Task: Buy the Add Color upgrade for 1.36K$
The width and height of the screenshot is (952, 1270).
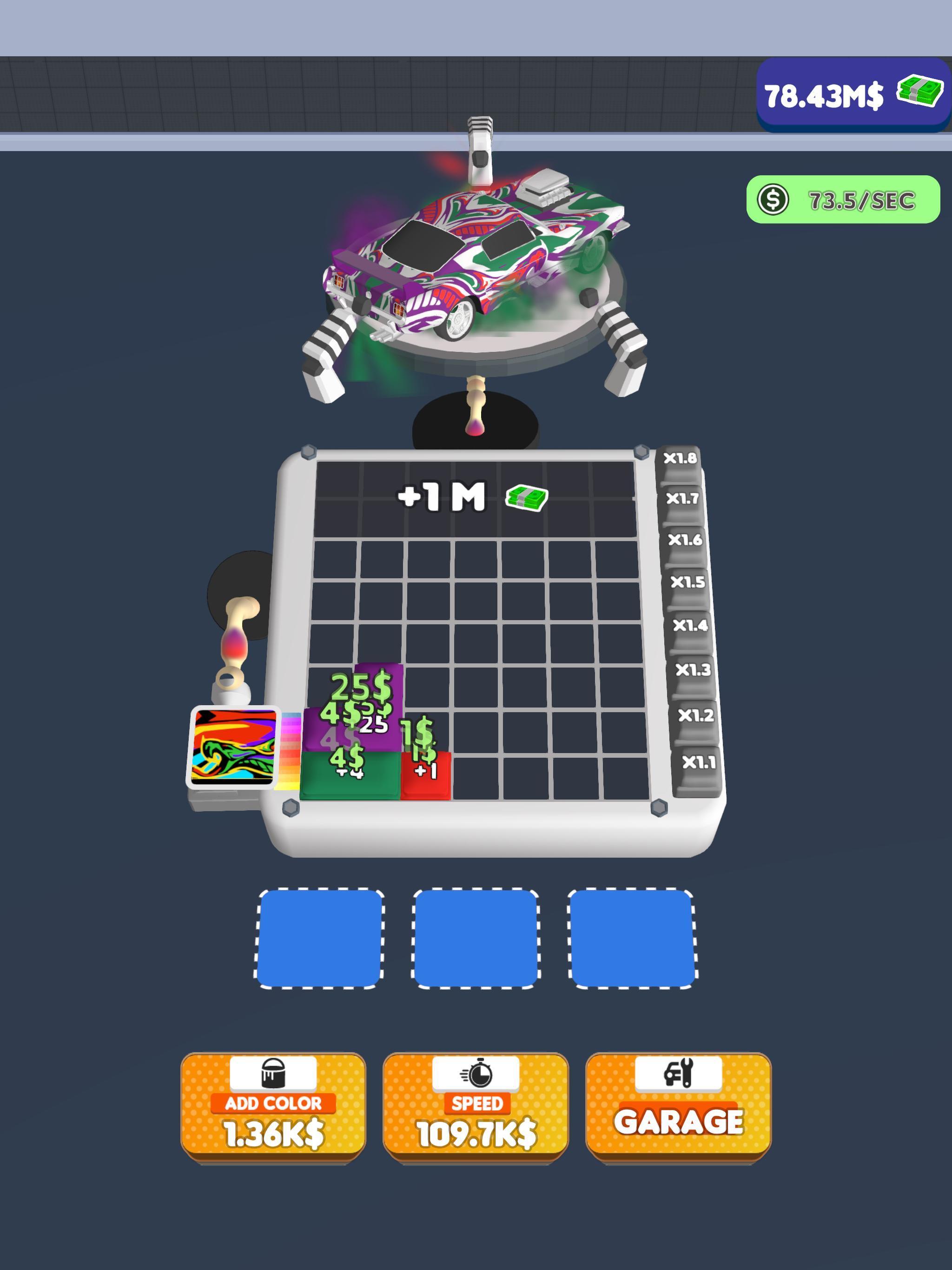Action: point(273,1107)
